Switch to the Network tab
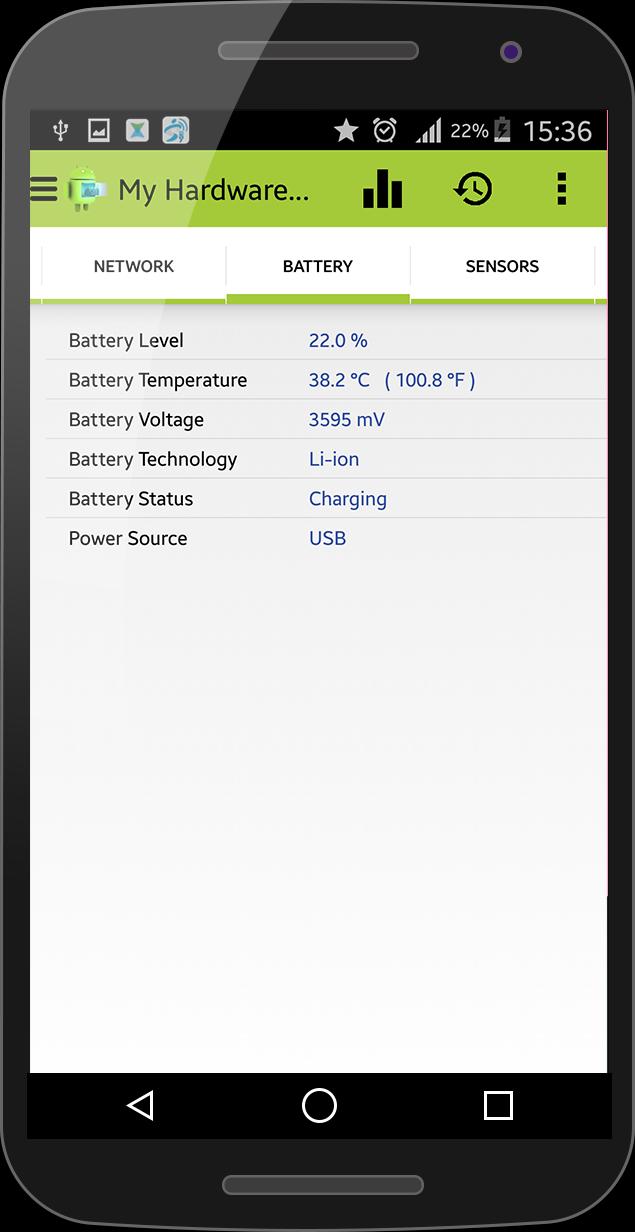The image size is (635, 1232). [134, 266]
